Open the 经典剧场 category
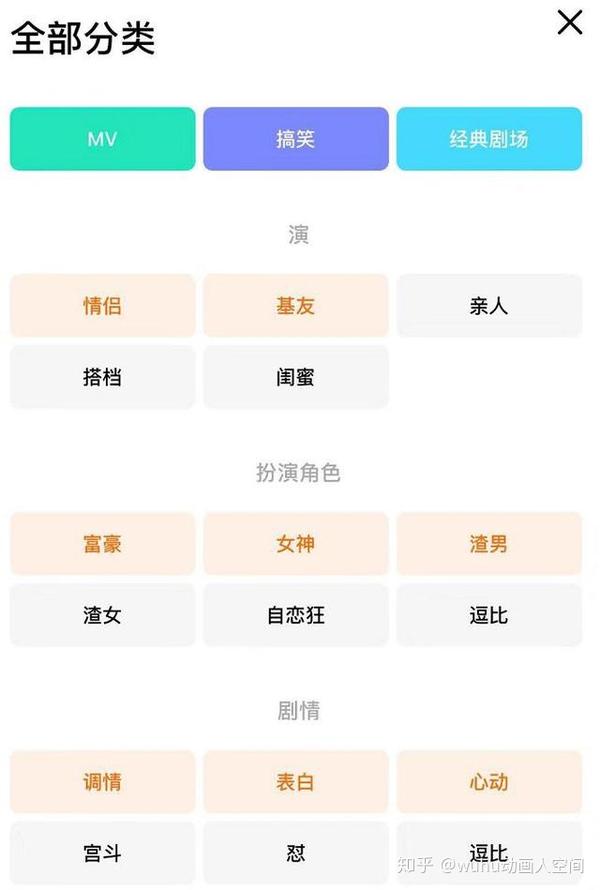600x890 pixels. tap(488, 139)
